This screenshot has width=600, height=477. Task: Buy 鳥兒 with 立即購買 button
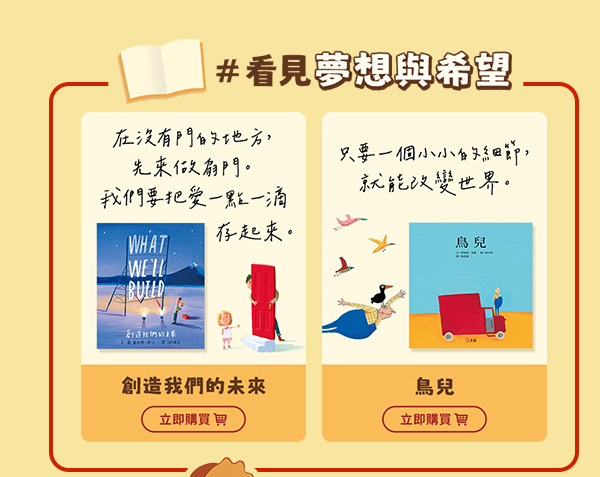tap(434, 419)
